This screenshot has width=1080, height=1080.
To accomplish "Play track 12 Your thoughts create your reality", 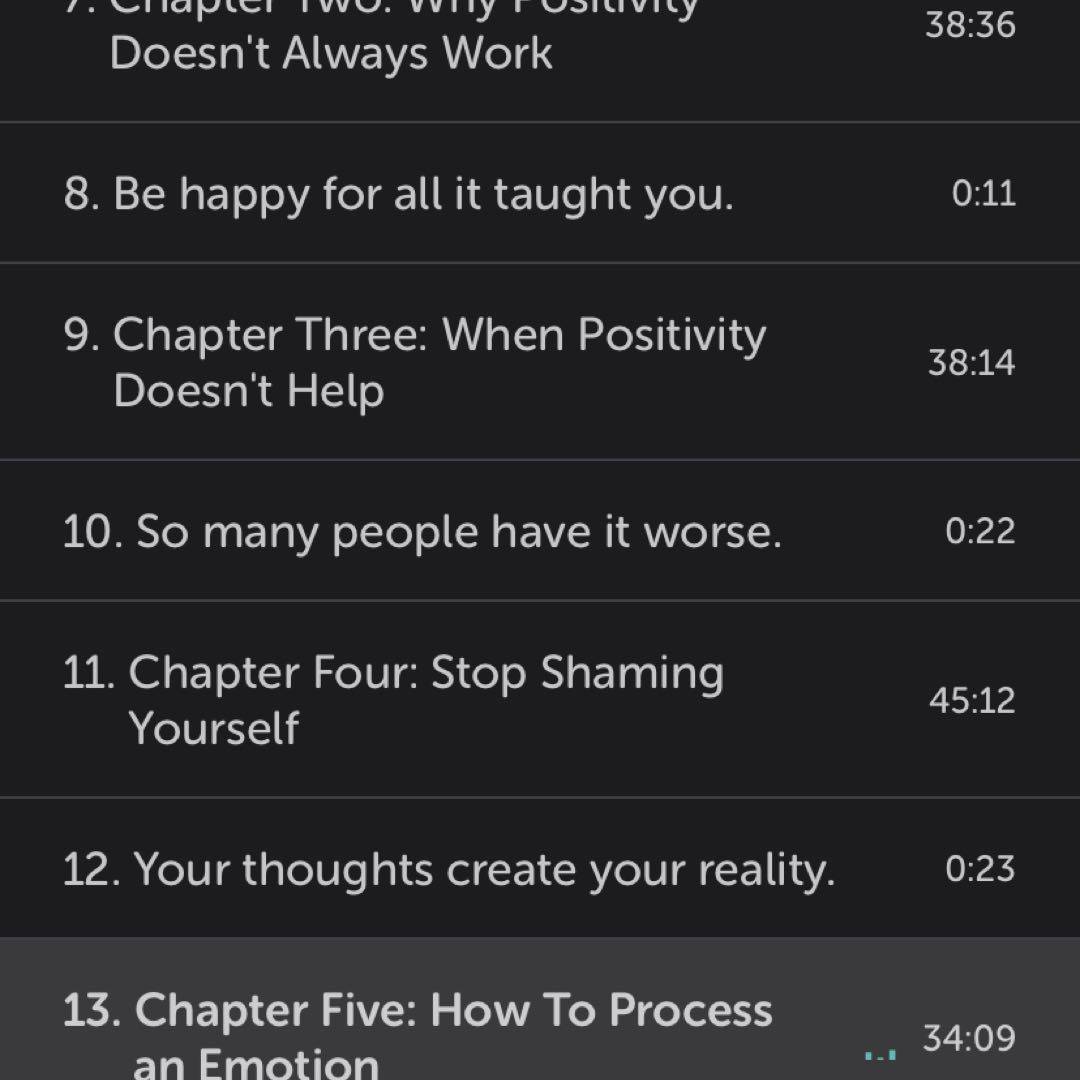I will point(448,868).
